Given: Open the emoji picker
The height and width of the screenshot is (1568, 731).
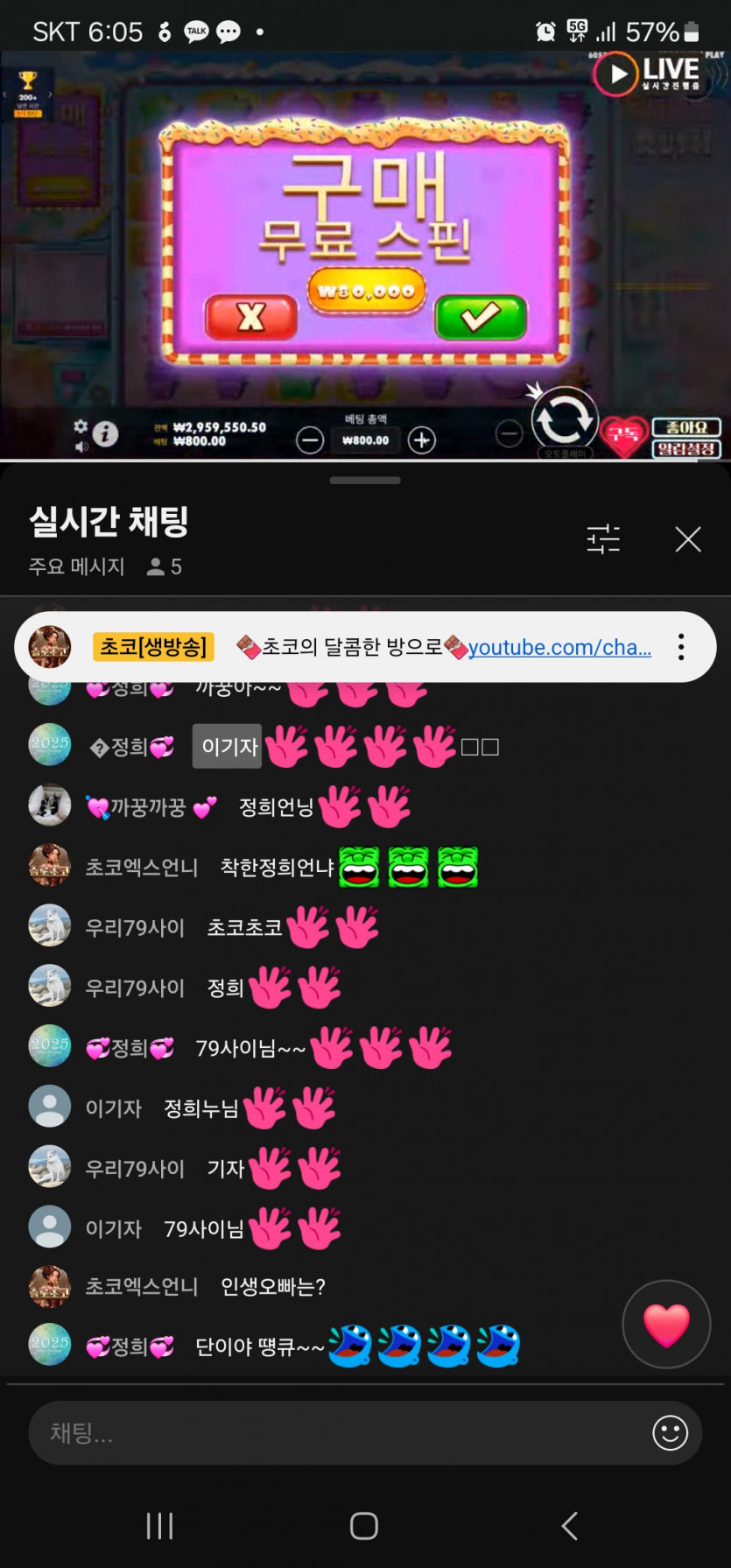Looking at the screenshot, I should click(670, 1433).
